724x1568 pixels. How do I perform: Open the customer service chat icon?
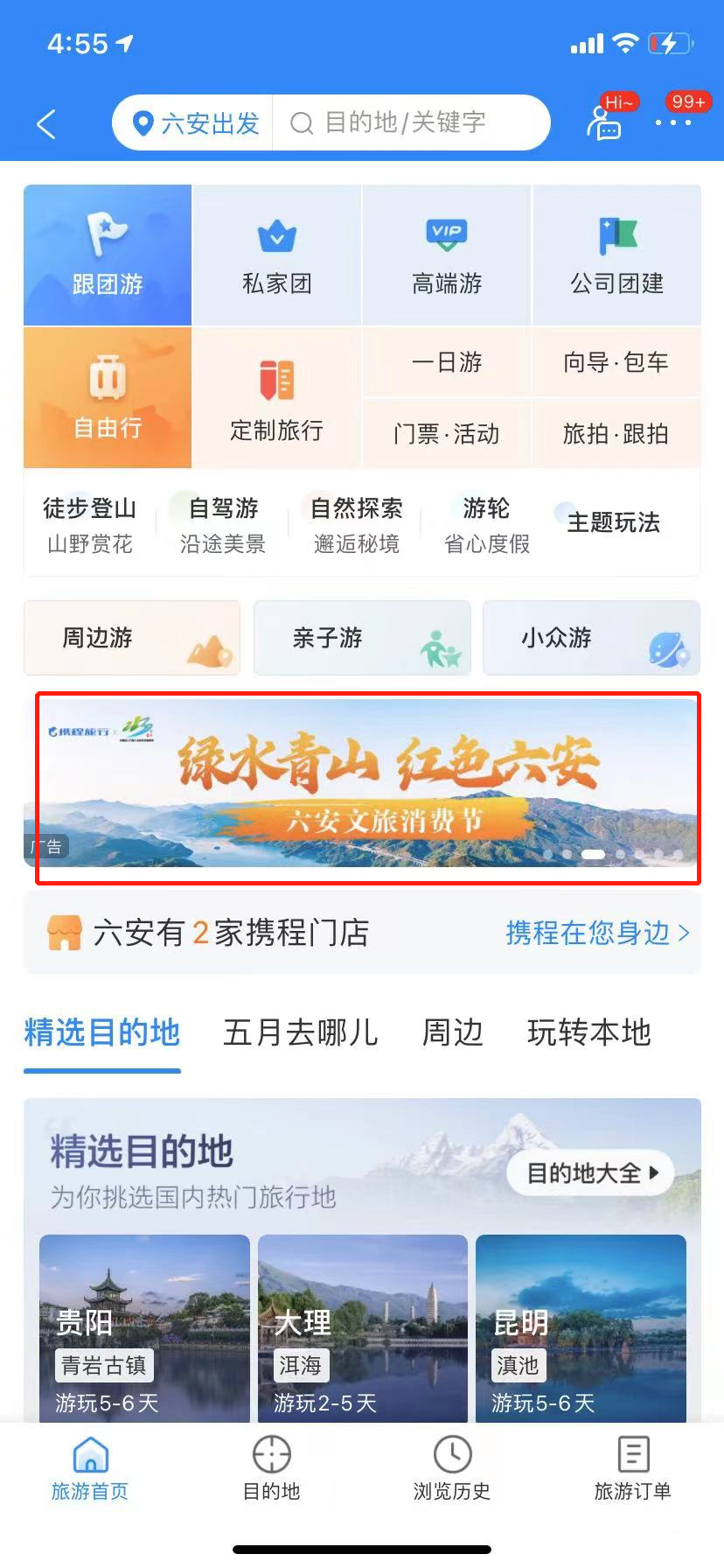[603, 122]
